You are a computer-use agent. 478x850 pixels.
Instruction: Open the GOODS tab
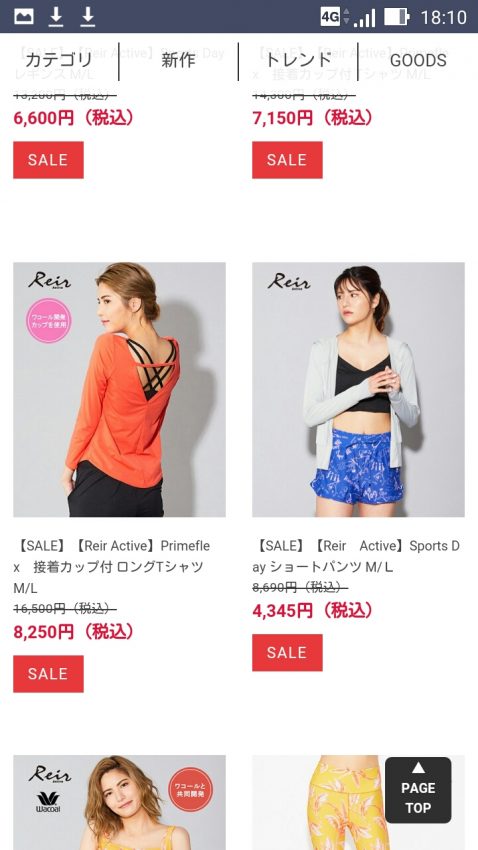coord(418,60)
